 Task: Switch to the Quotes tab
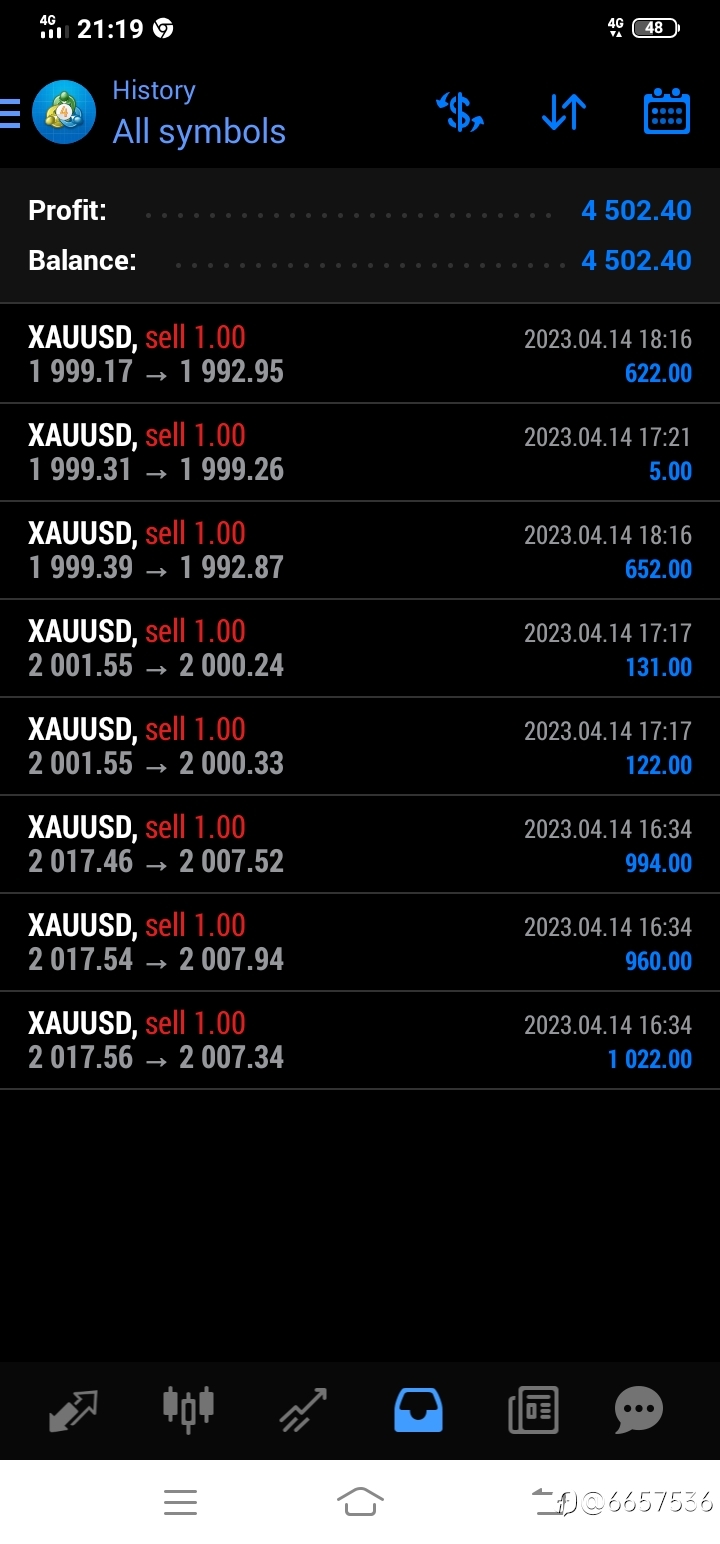74,1410
